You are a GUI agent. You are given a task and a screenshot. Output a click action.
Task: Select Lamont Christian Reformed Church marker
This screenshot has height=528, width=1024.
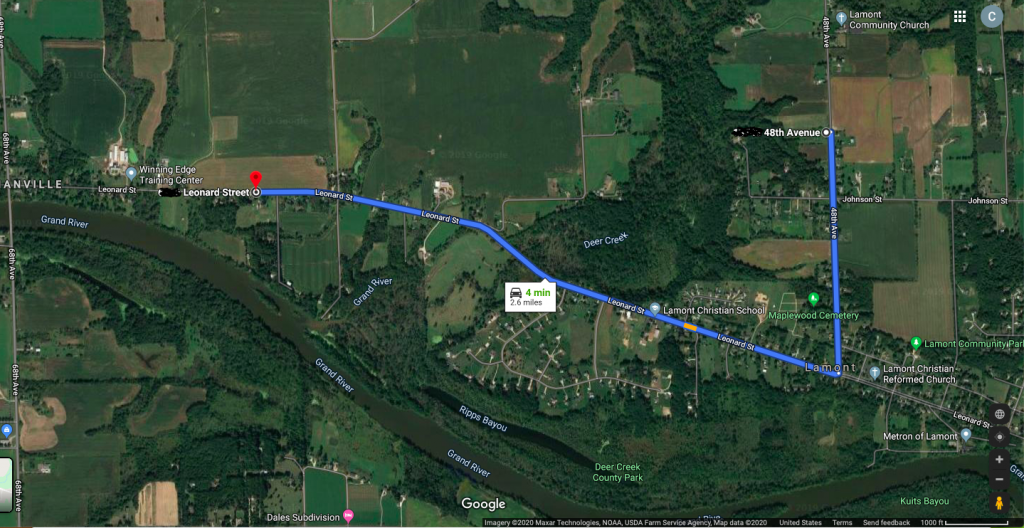pos(874,372)
